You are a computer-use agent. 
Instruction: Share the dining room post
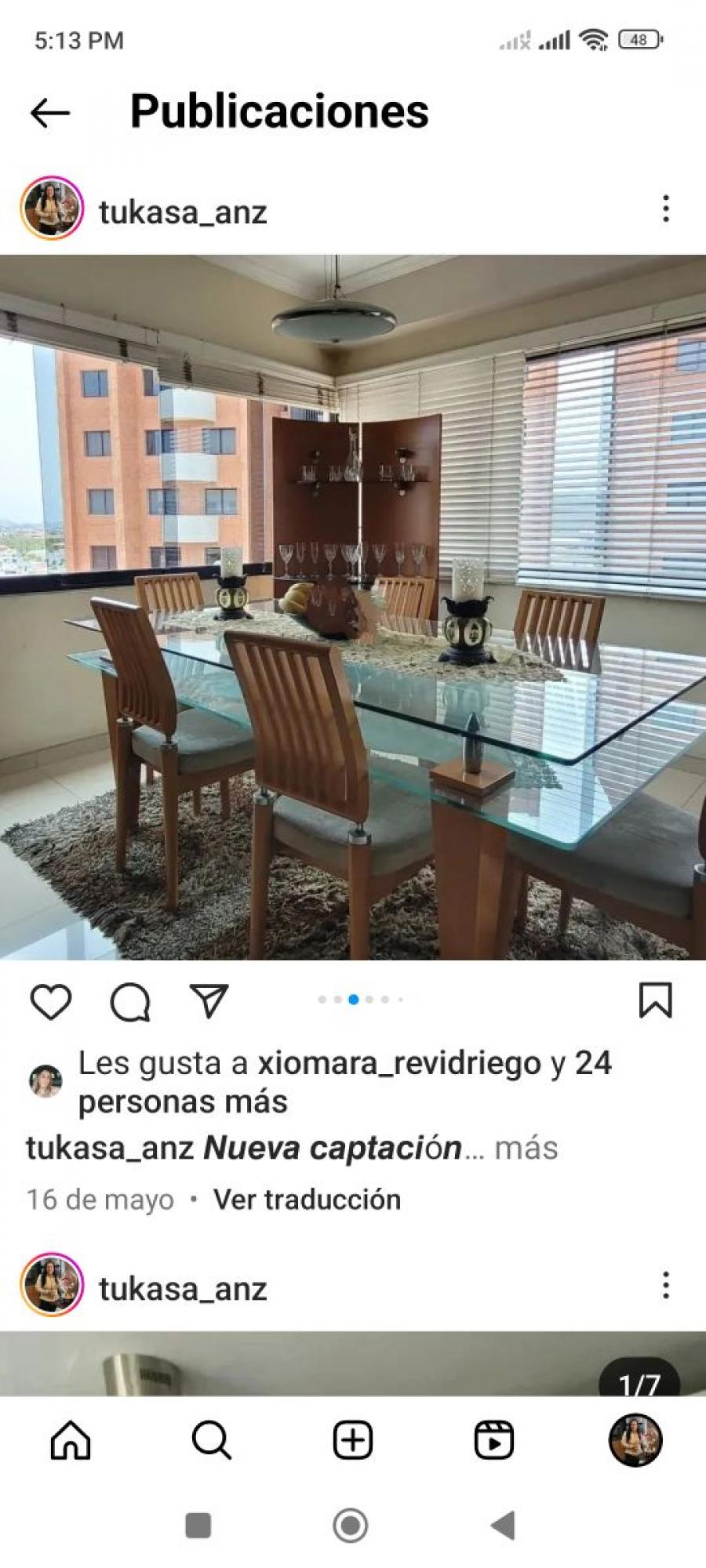click(209, 1001)
